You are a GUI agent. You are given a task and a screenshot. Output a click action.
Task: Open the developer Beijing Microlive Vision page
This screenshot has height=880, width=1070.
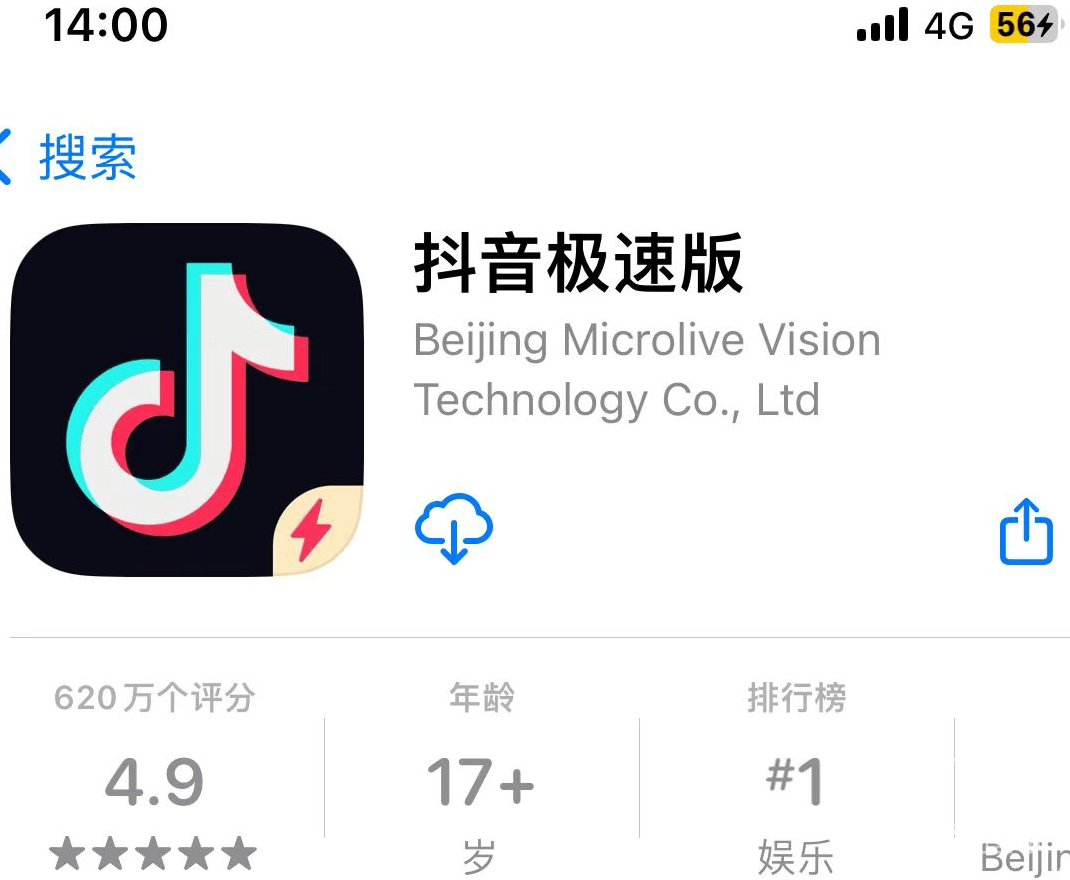click(x=646, y=370)
